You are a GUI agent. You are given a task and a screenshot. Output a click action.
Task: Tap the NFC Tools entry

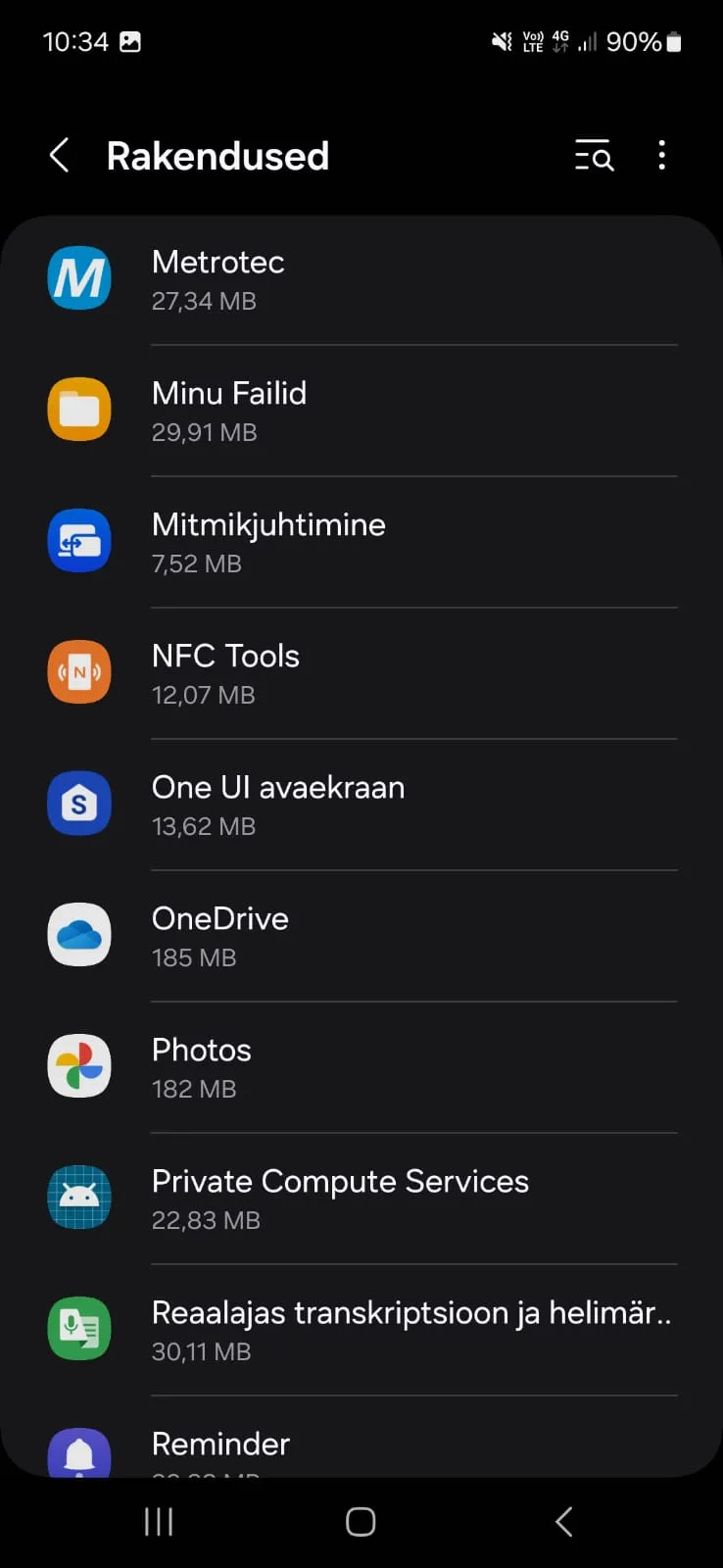click(361, 673)
